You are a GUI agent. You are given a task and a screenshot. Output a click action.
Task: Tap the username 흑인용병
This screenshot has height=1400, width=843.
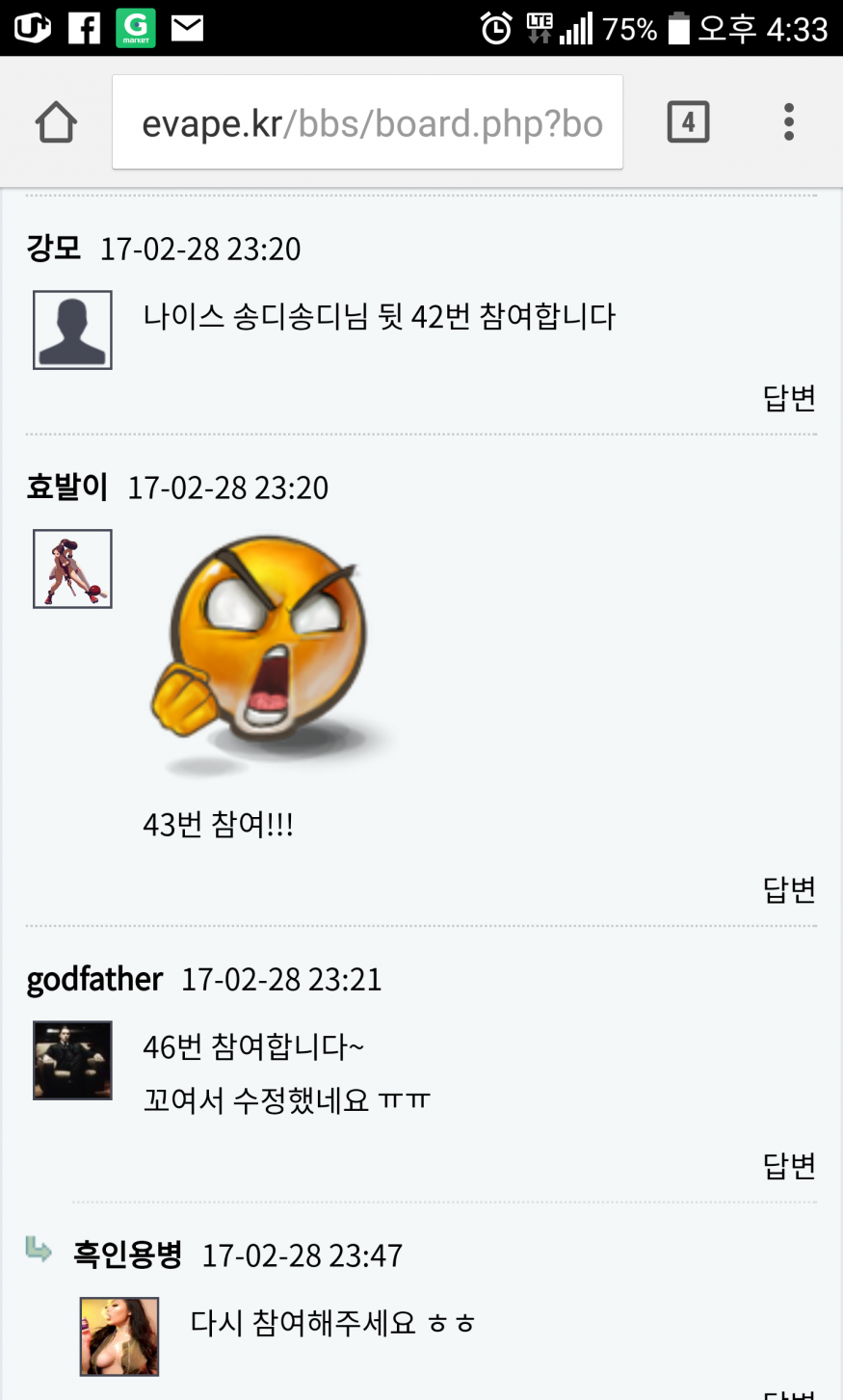(128, 1255)
